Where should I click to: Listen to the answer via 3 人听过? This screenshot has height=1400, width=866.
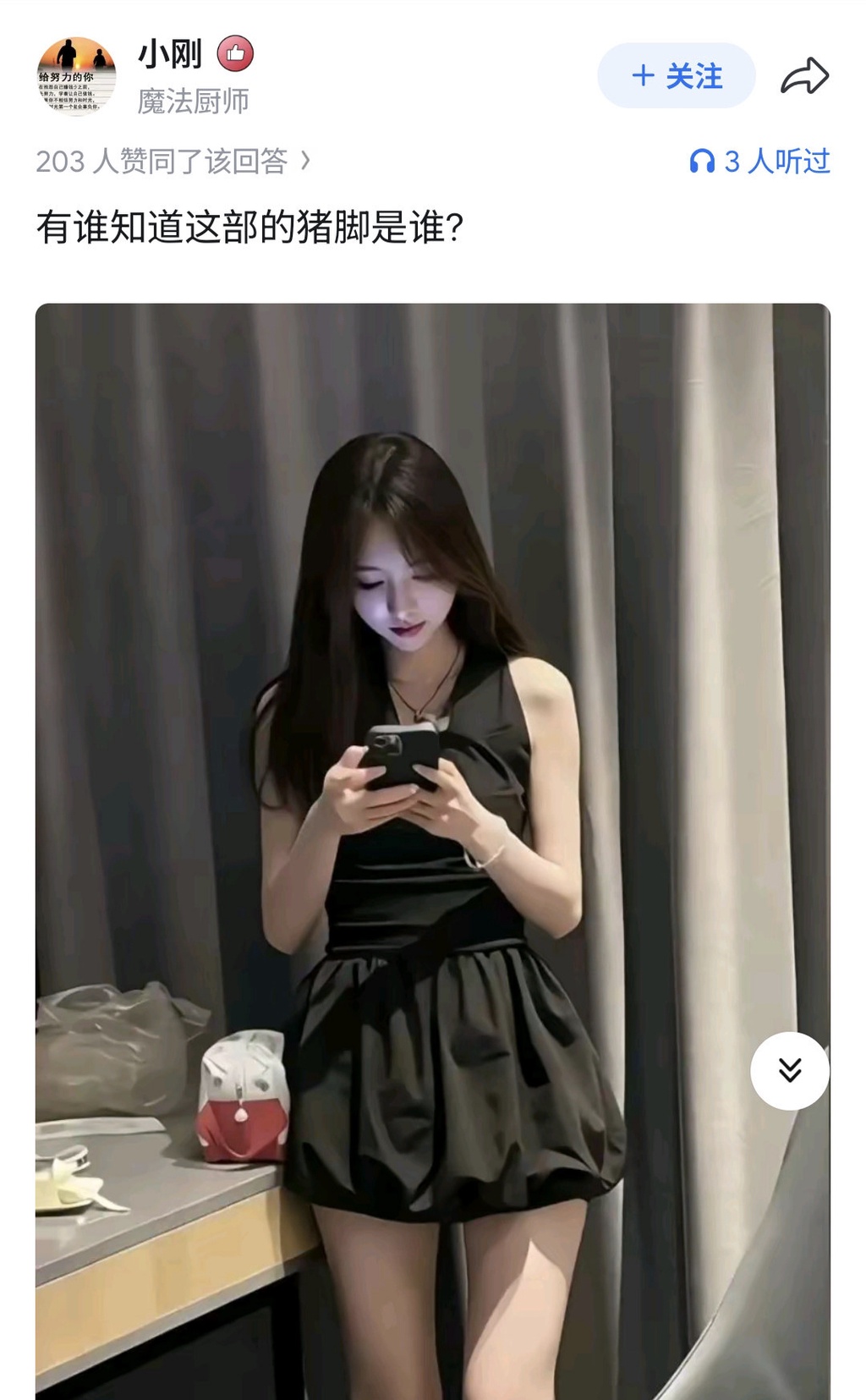759,161
